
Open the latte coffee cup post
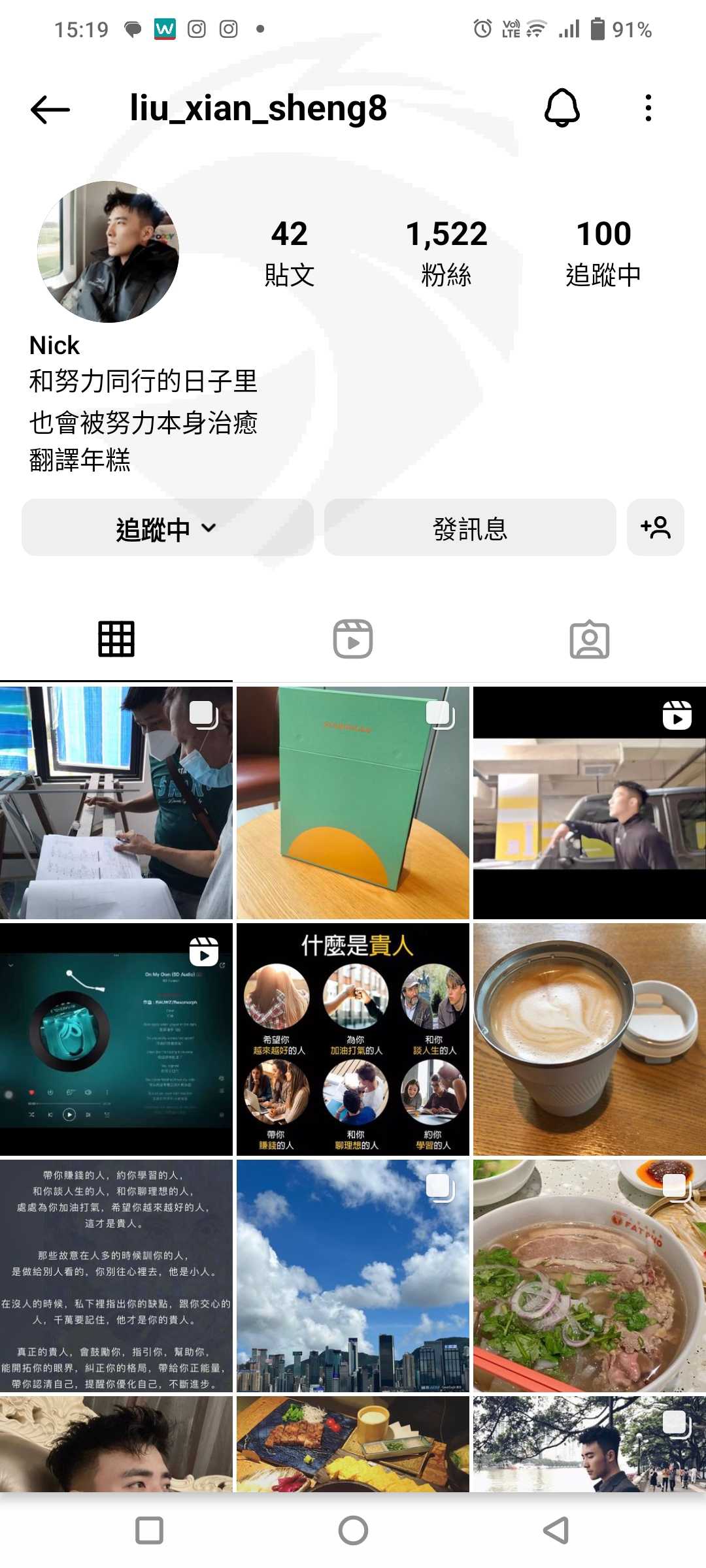click(x=590, y=1039)
